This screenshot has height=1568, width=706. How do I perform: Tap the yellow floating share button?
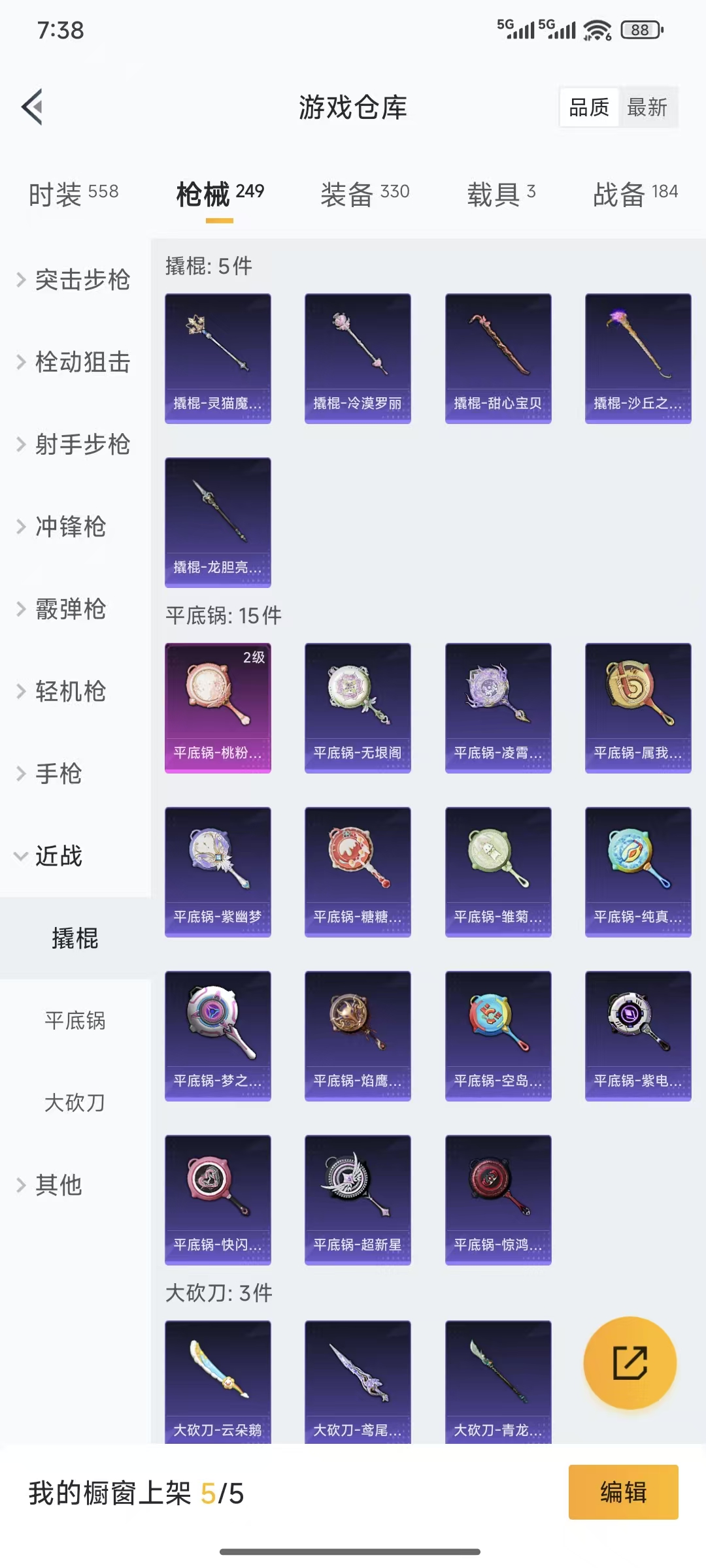630,1363
